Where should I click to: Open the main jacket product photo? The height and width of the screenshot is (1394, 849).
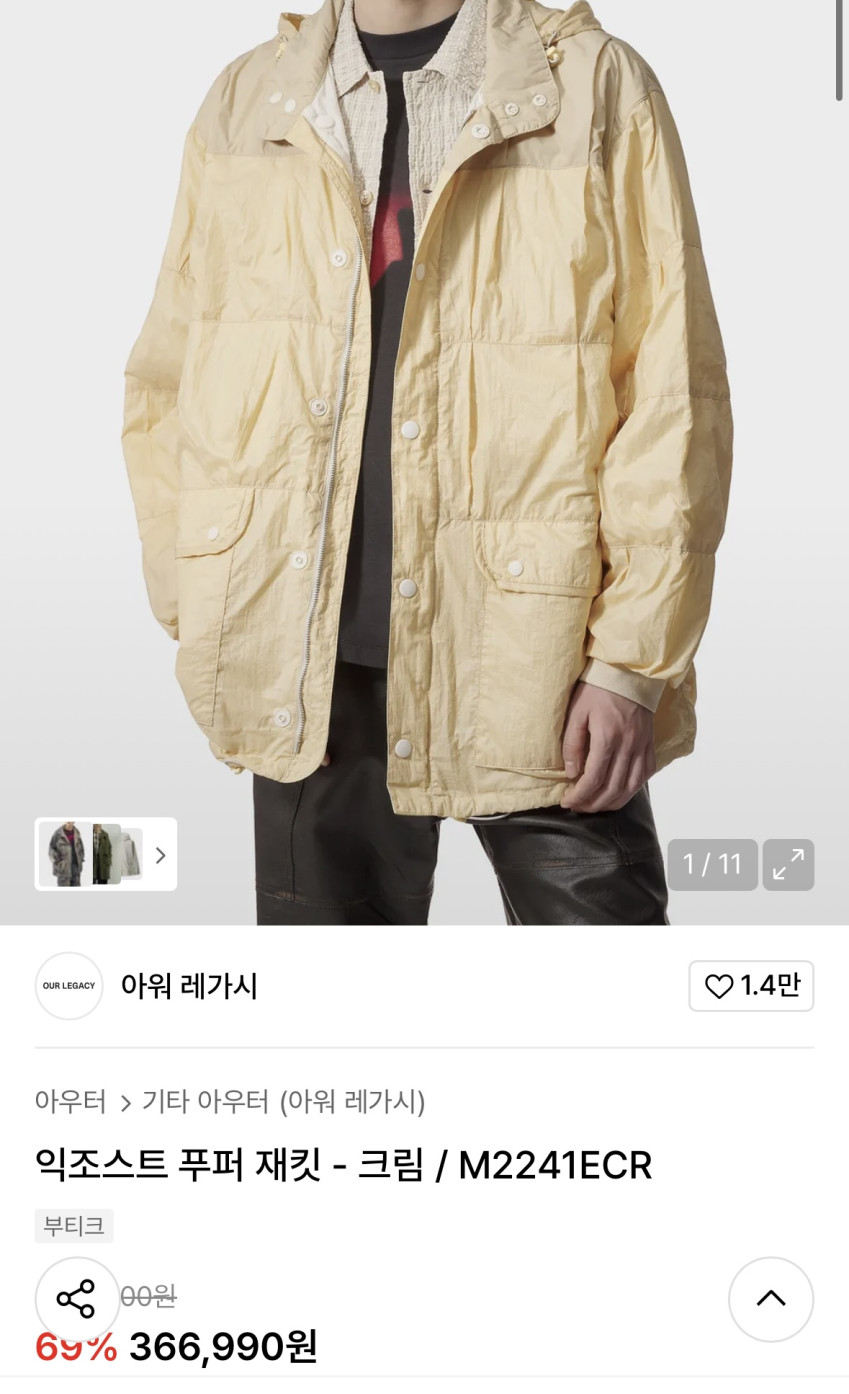pyautogui.click(x=424, y=420)
